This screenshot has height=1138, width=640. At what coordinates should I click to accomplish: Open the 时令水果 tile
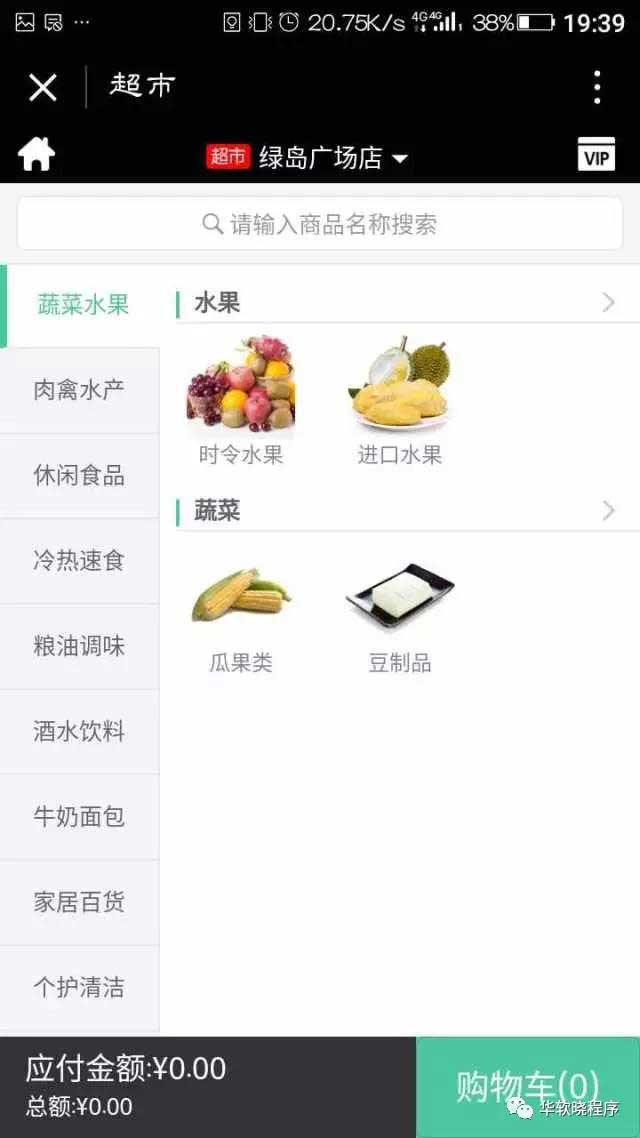240,400
